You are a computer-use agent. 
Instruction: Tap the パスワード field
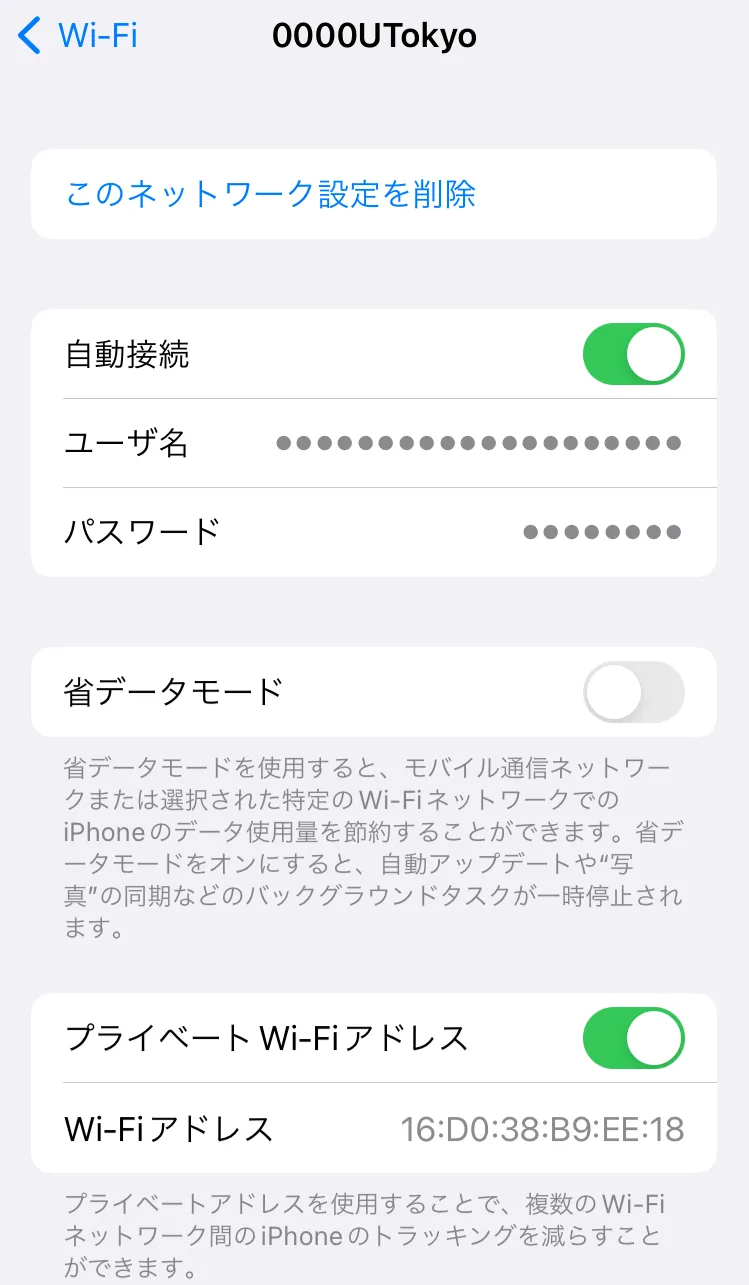point(600,532)
